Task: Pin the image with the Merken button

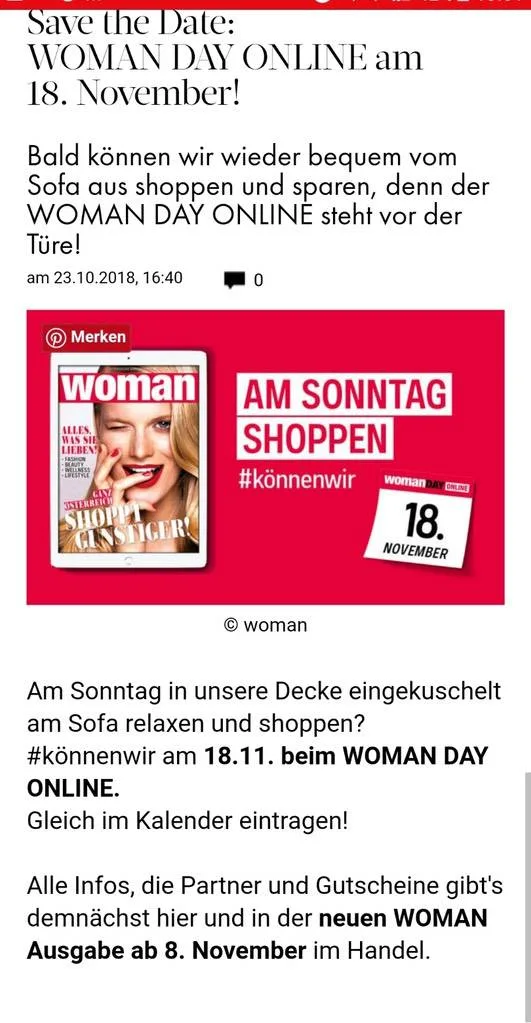Action: pos(86,338)
